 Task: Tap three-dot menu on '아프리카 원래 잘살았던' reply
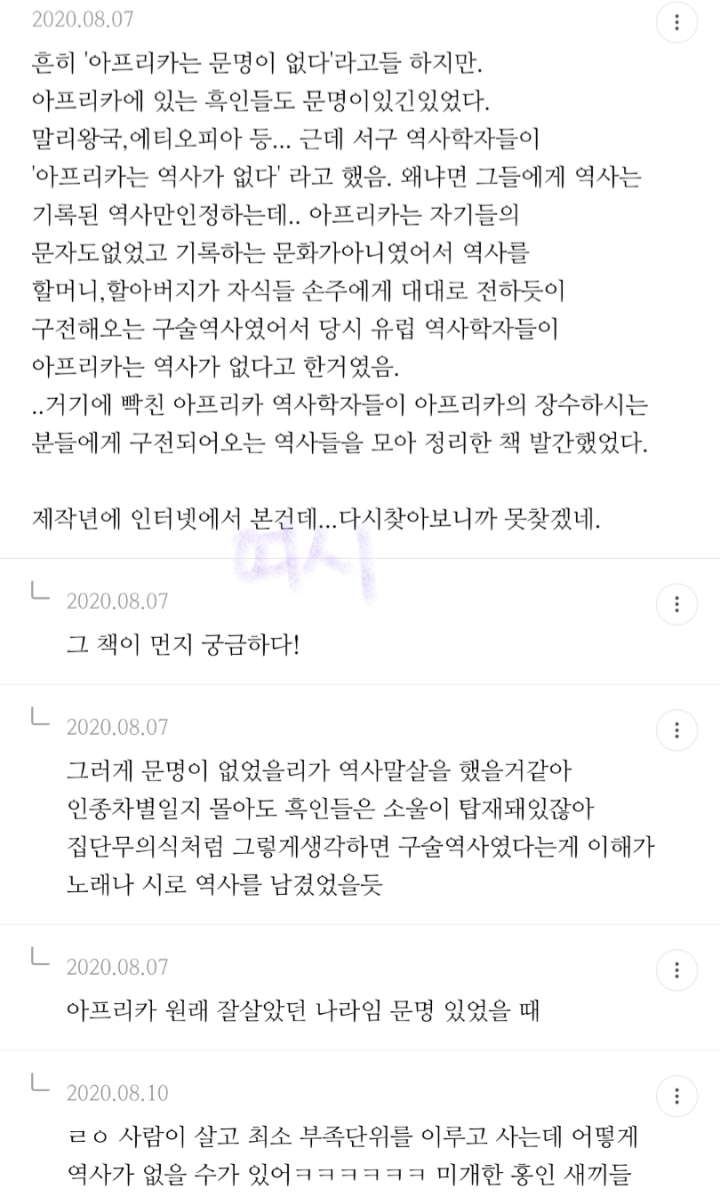[677, 970]
